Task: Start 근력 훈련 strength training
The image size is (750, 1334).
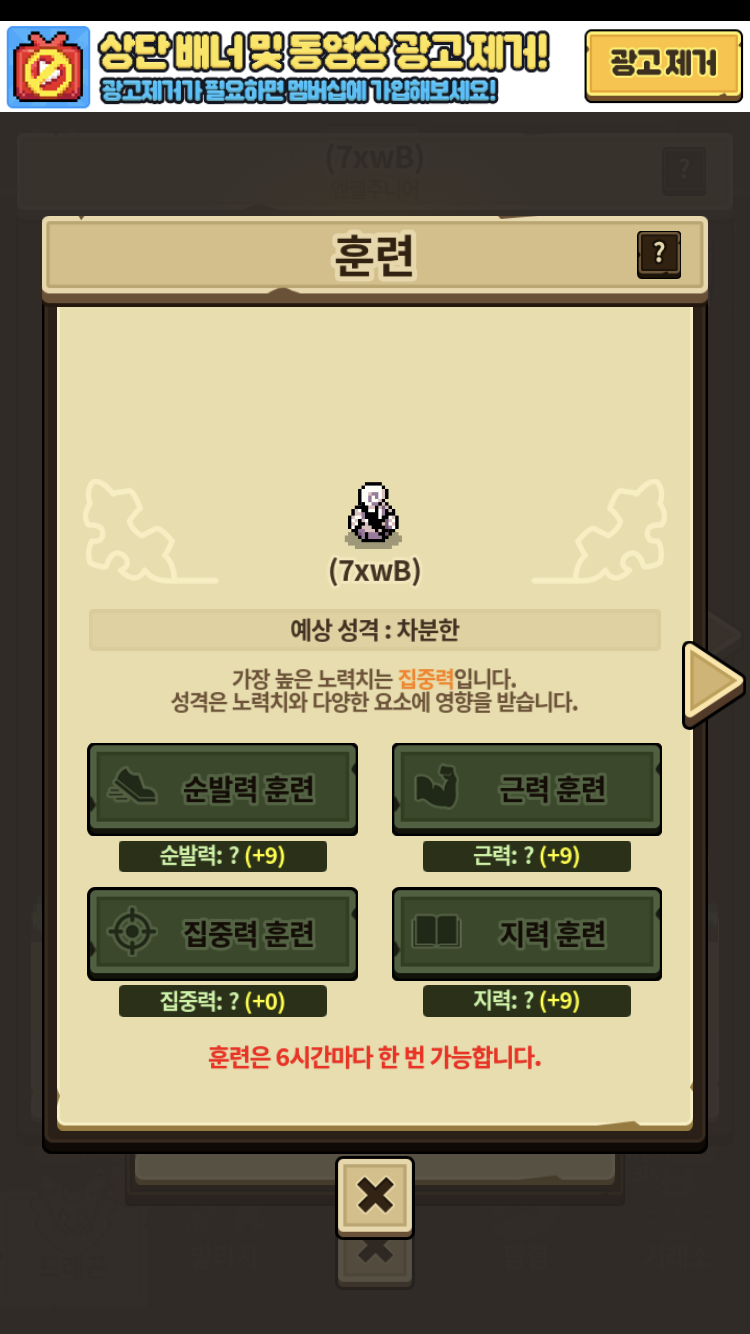Action: 527,789
